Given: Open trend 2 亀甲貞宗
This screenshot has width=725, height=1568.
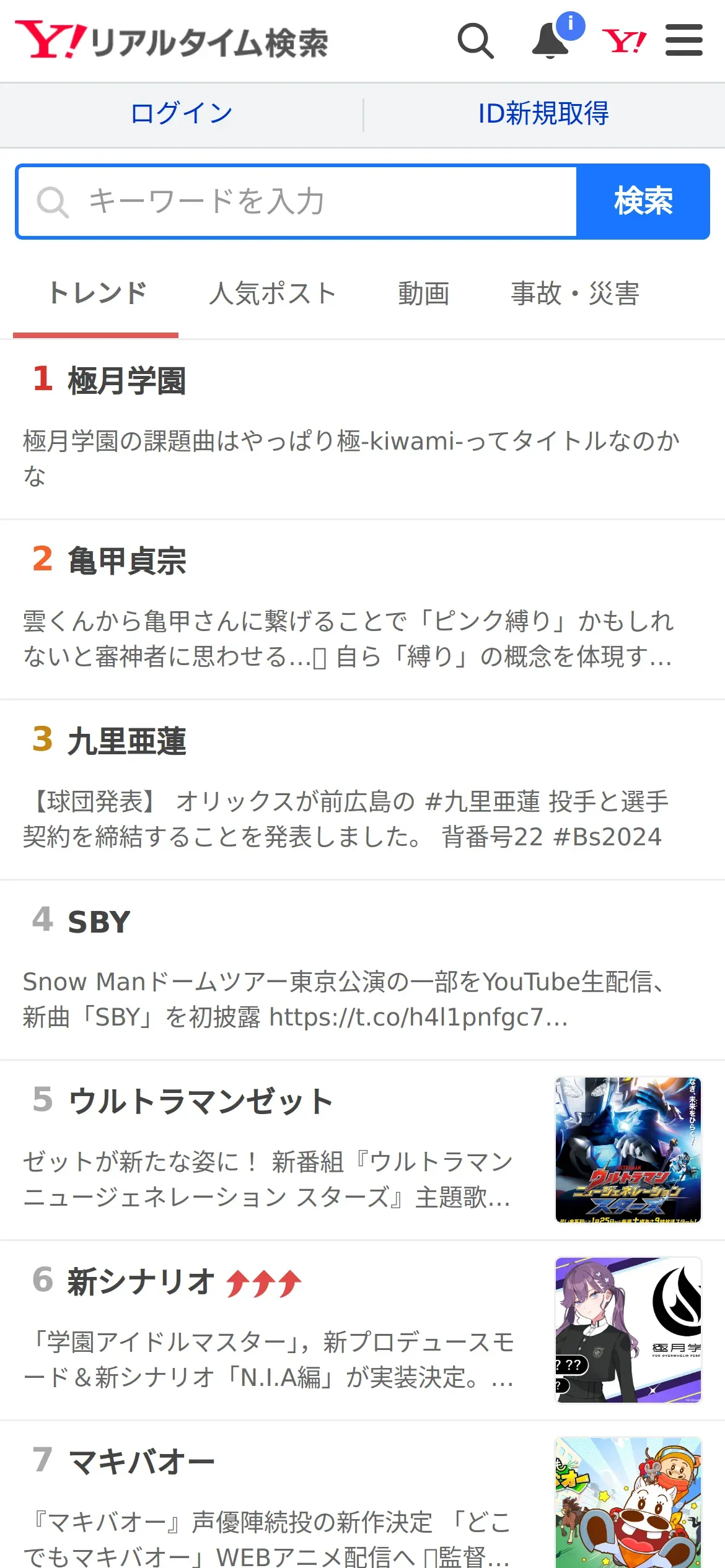Looking at the screenshot, I should (362, 610).
